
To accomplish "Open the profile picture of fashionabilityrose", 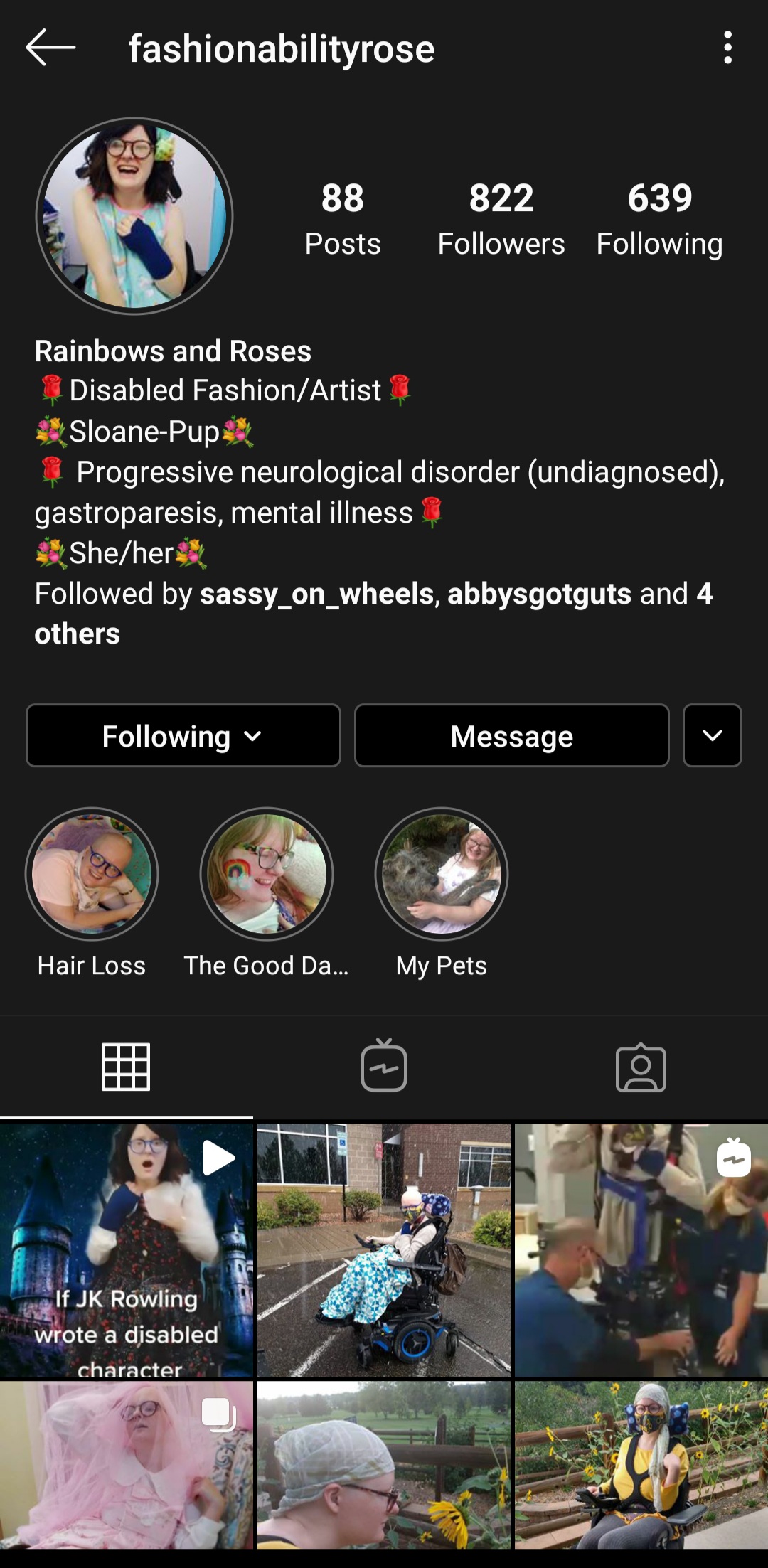I will (x=134, y=216).
